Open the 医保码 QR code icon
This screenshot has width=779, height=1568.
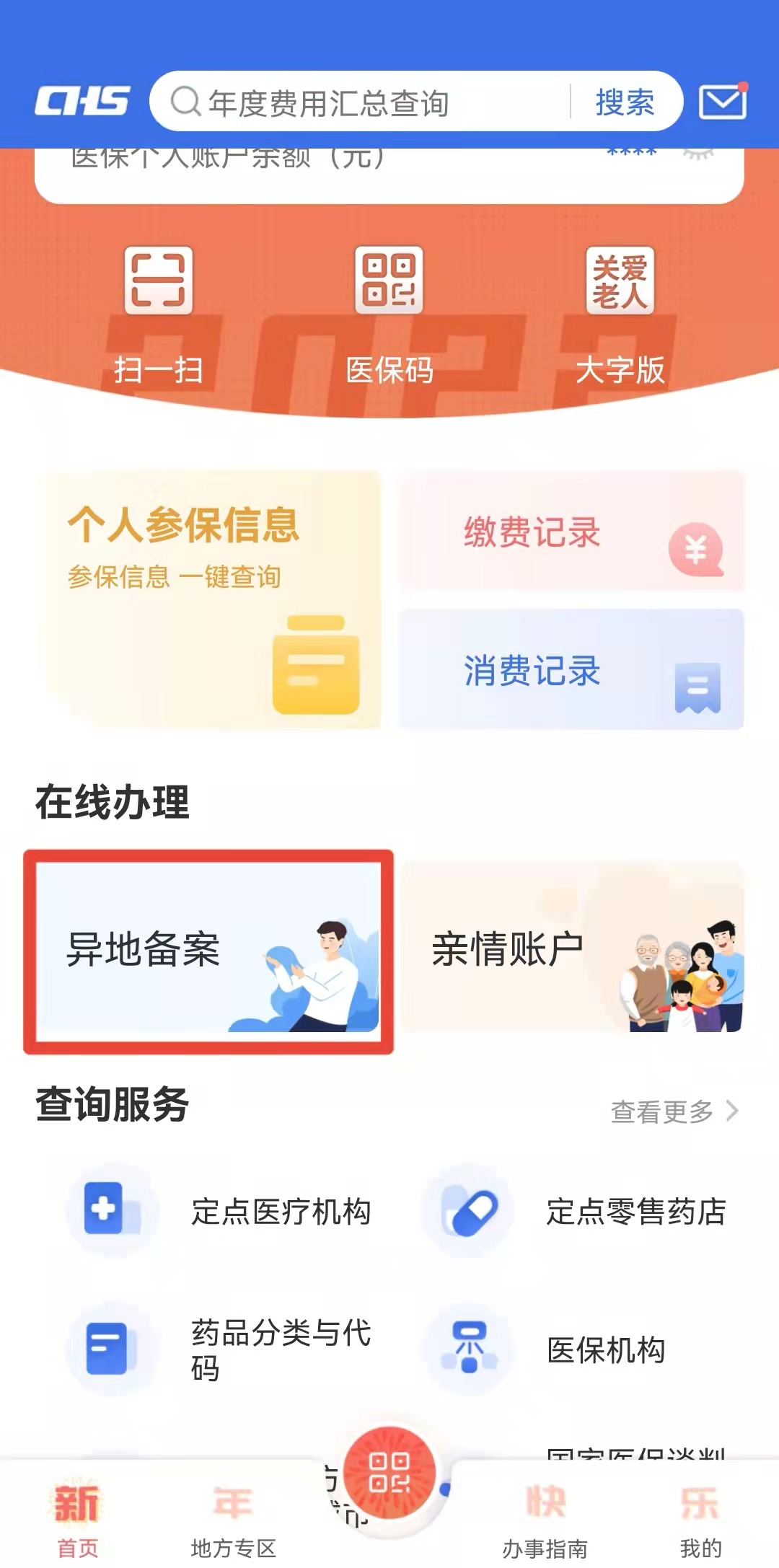(x=389, y=283)
